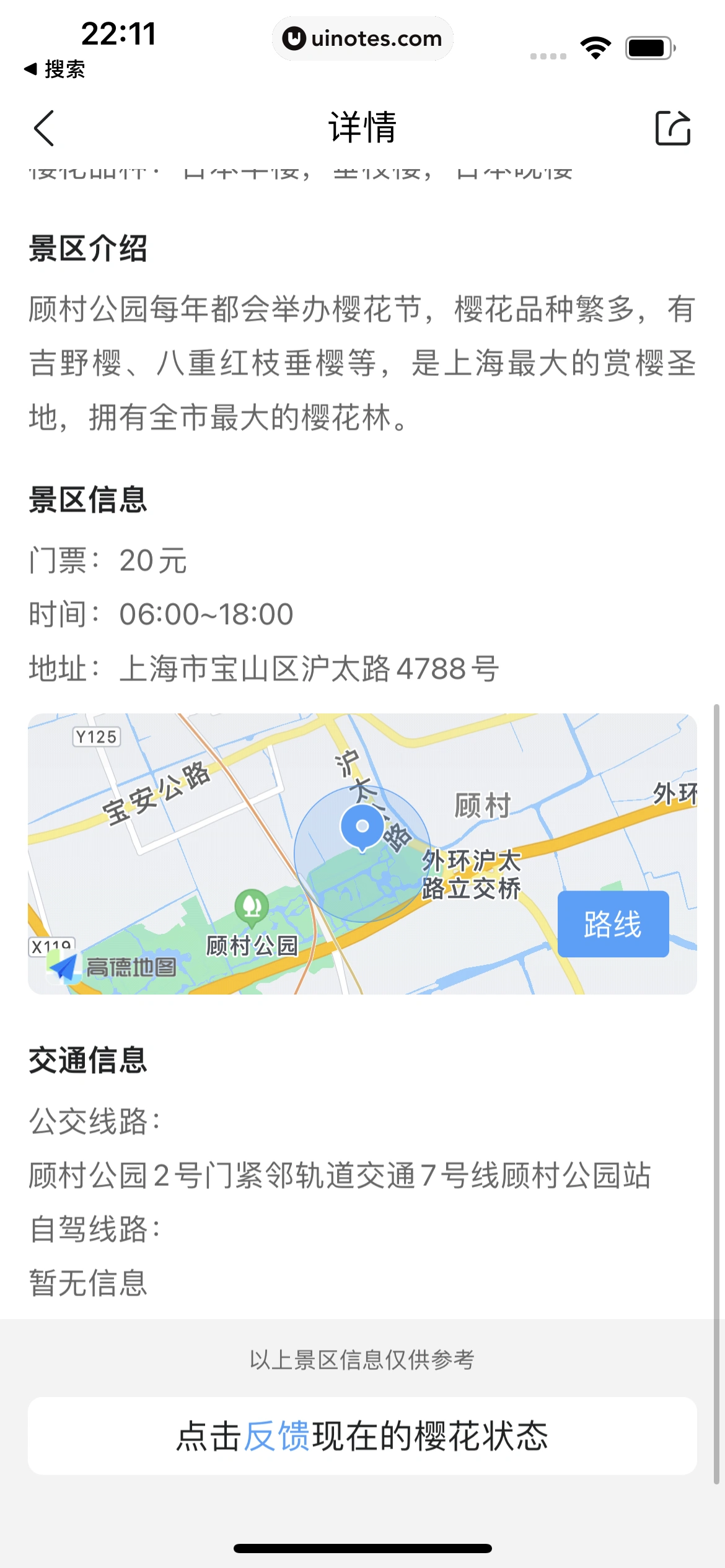725x1568 pixels.
Task: Tap 反馈 to report cherry blossom status
Action: point(276,1436)
